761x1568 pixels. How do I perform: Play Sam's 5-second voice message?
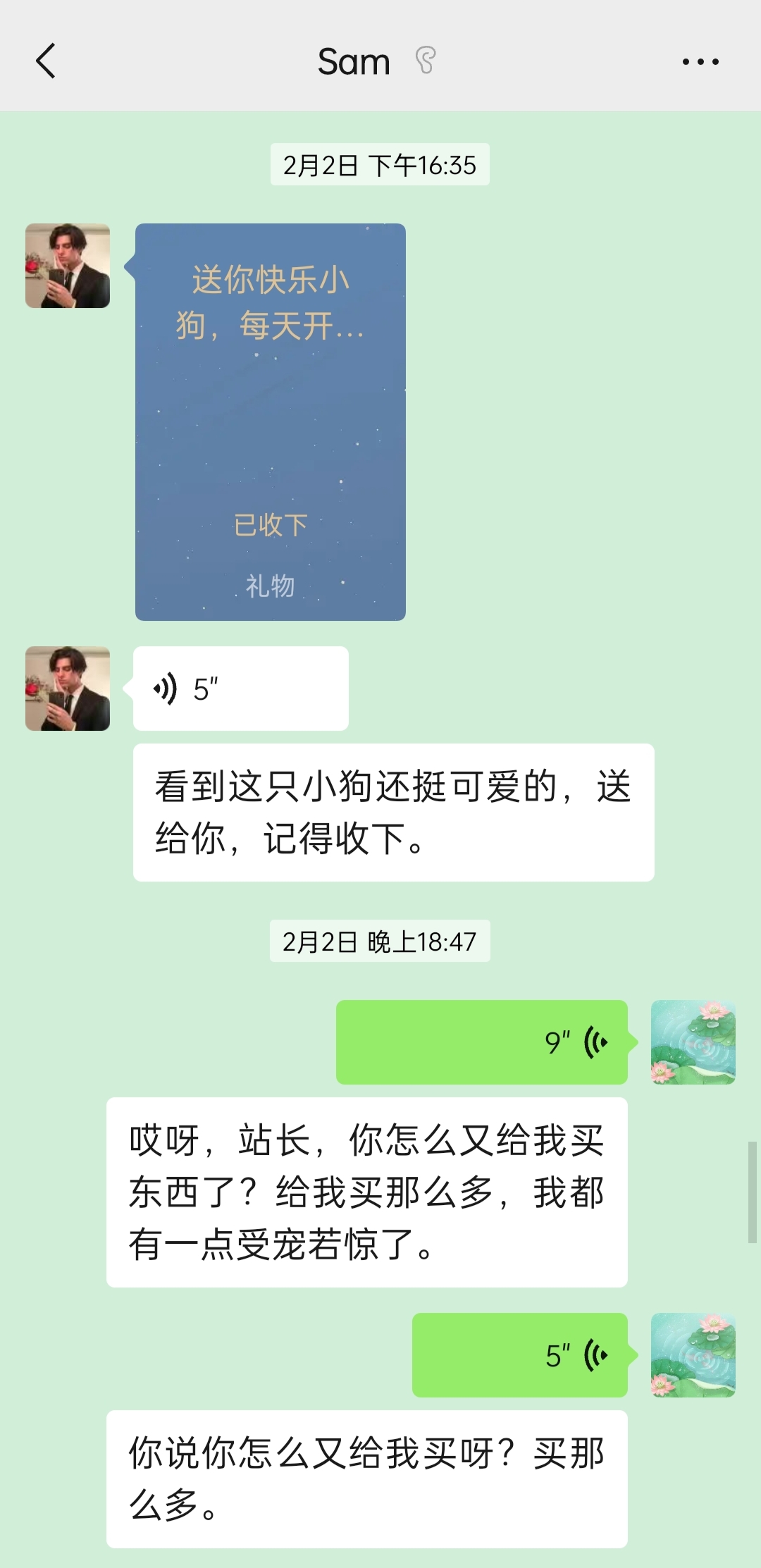pyautogui.click(x=240, y=689)
